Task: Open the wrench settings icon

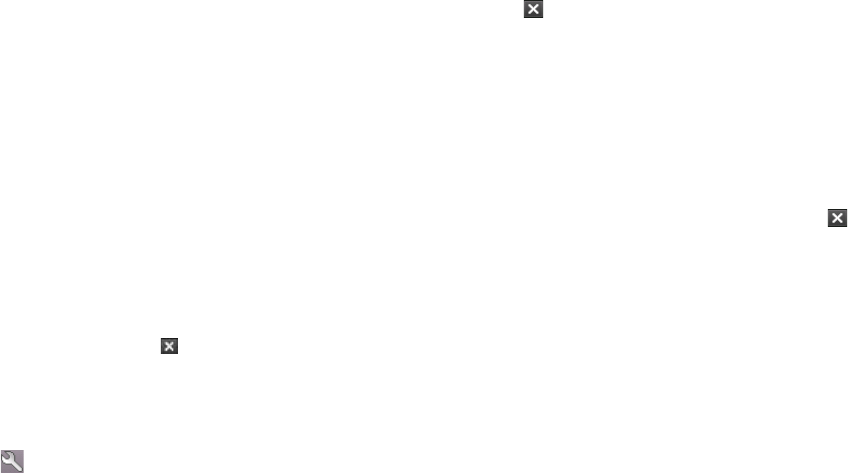Action: click(12, 461)
